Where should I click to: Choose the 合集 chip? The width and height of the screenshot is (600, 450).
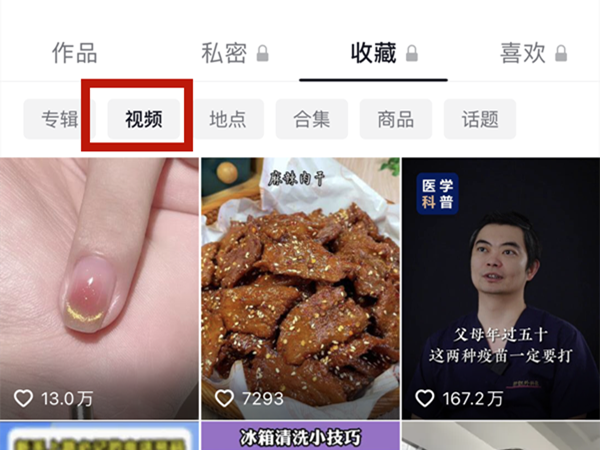pyautogui.click(x=312, y=120)
